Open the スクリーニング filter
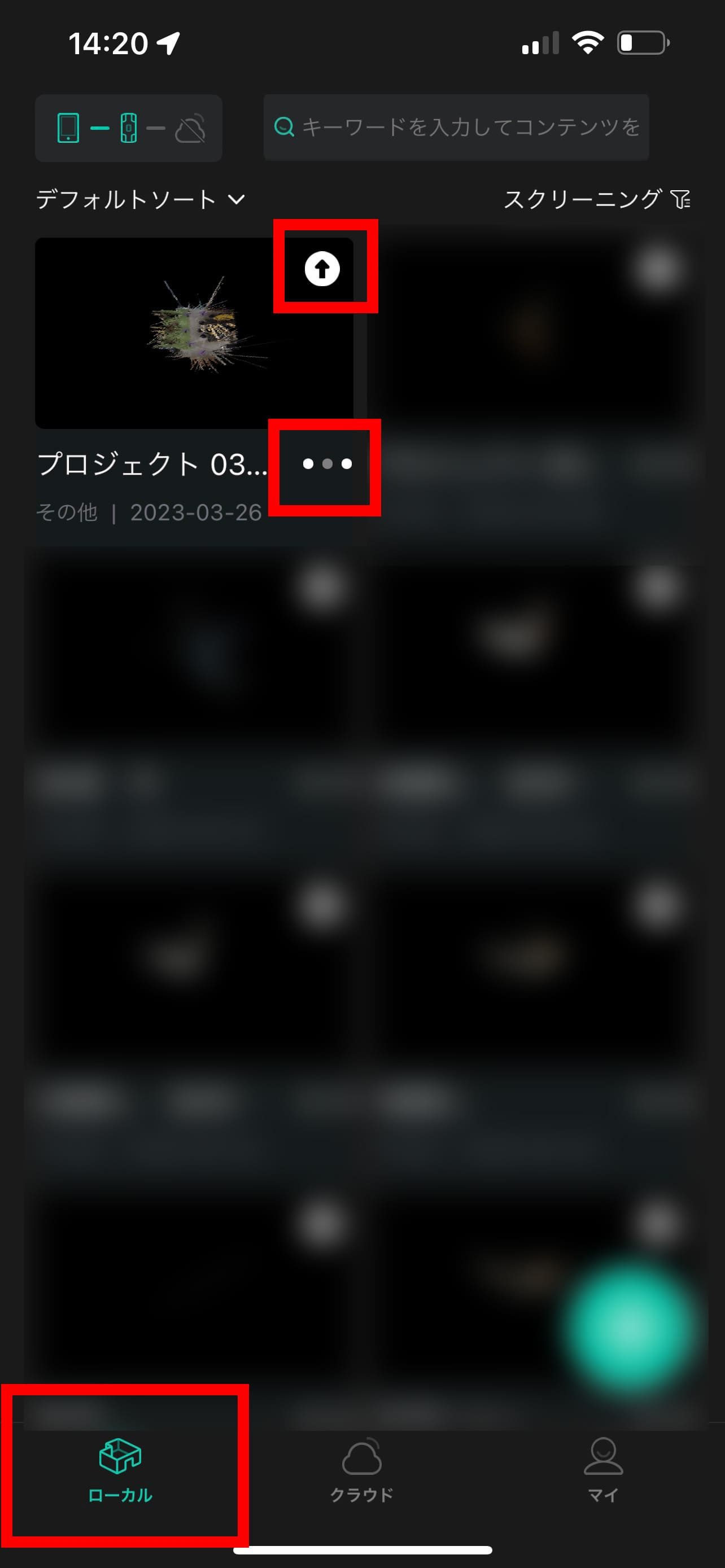The height and width of the screenshot is (1568, 725). (597, 200)
